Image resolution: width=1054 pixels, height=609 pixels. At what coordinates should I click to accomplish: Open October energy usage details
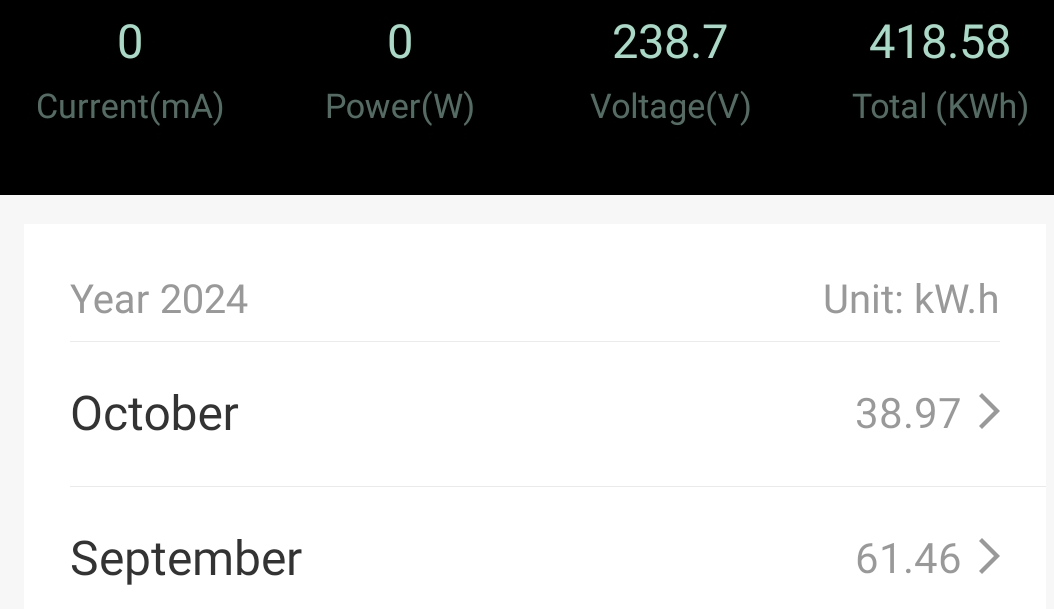(534, 413)
